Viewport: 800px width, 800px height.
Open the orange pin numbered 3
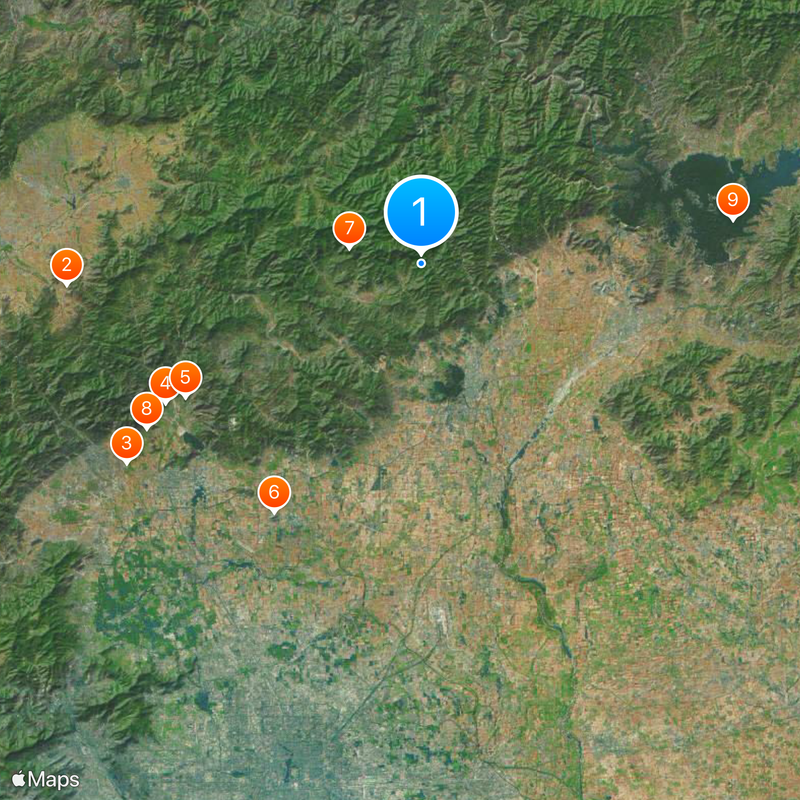pos(126,442)
